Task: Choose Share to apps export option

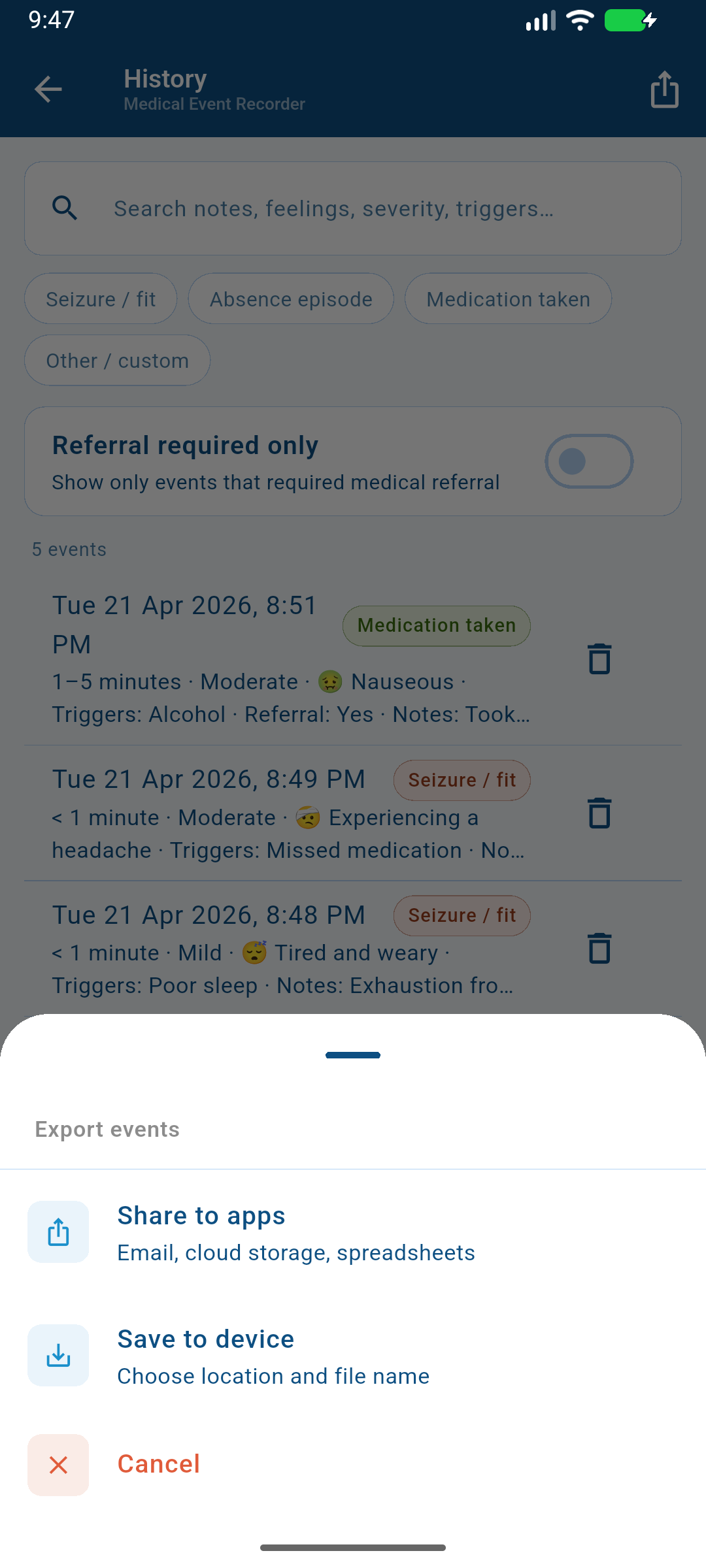Action: pyautogui.click(x=295, y=1233)
